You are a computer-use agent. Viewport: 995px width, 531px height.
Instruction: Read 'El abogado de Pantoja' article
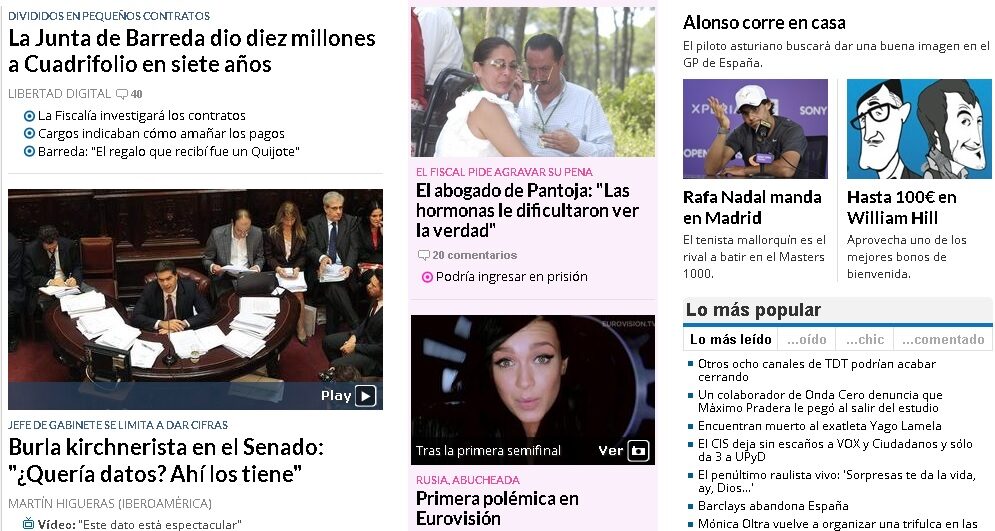[x=527, y=210]
